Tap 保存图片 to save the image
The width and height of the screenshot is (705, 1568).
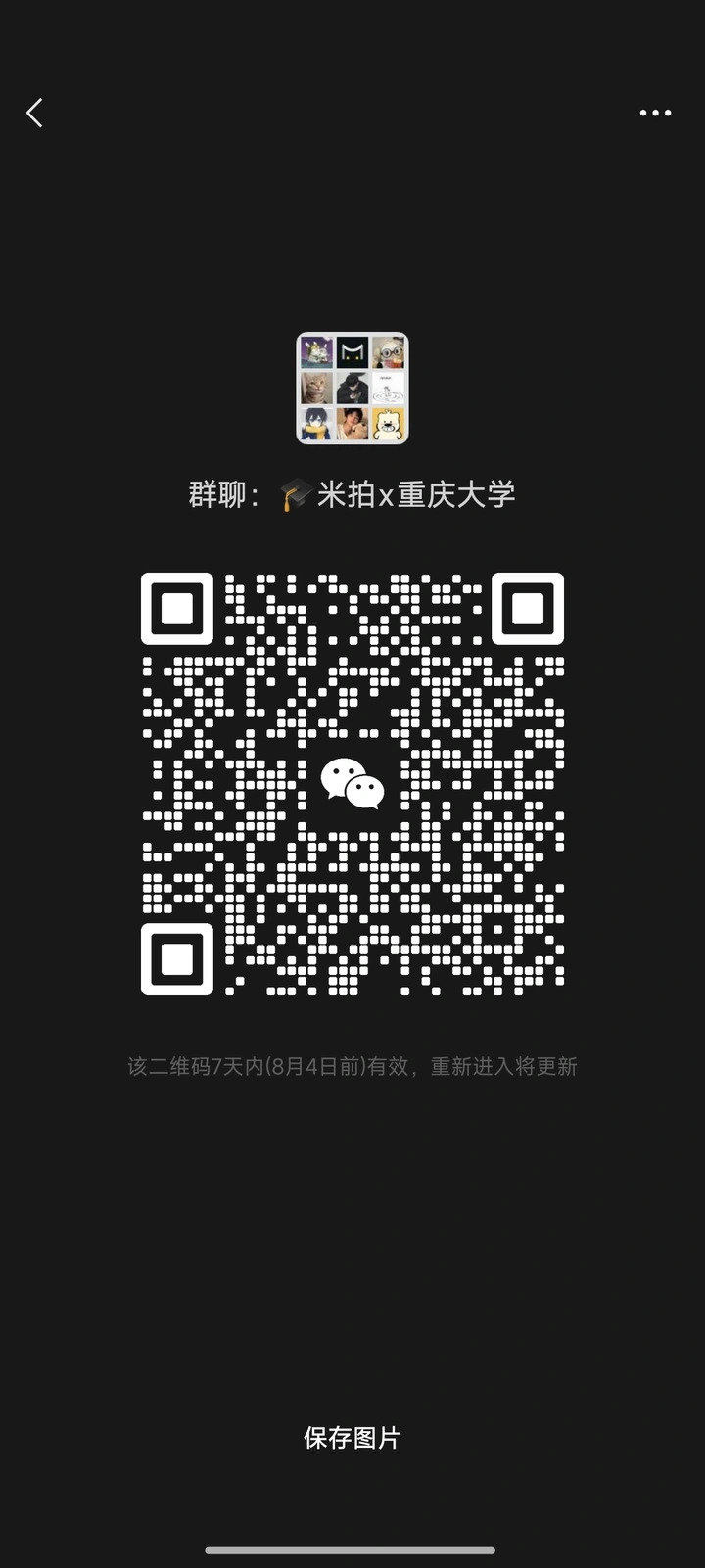(352, 1437)
